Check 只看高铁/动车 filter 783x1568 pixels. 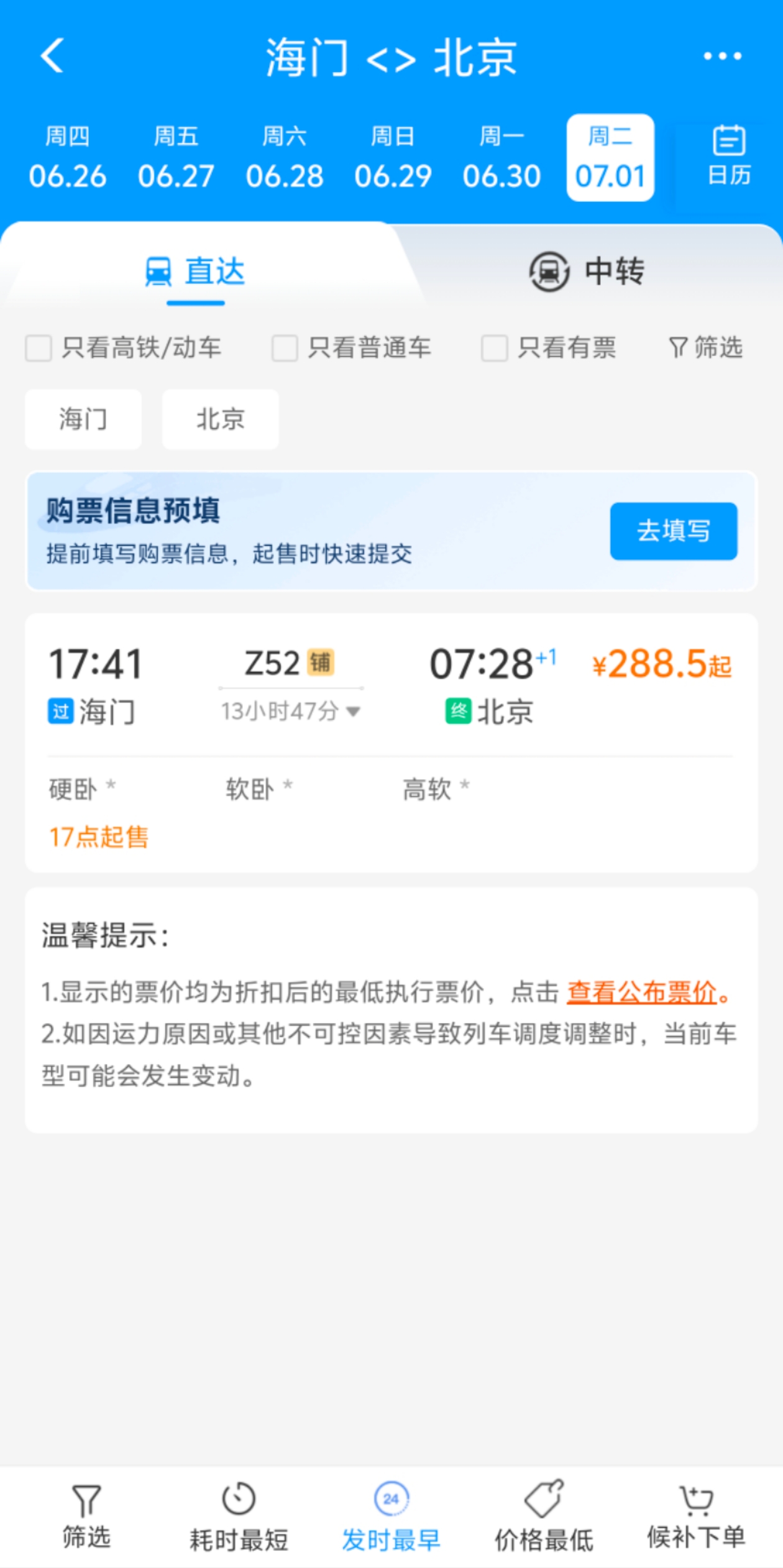point(39,348)
